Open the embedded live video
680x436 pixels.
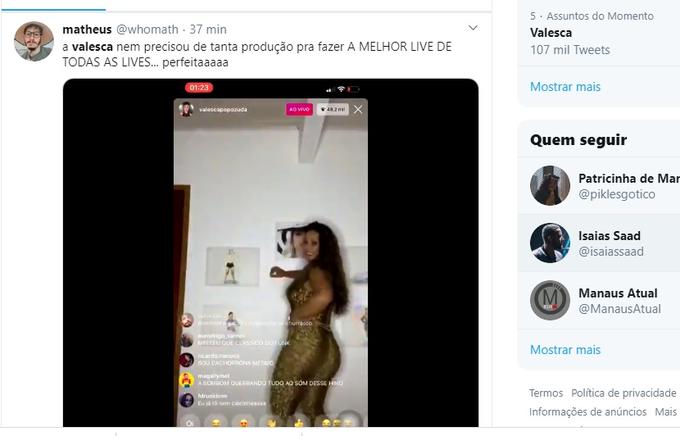[270, 255]
